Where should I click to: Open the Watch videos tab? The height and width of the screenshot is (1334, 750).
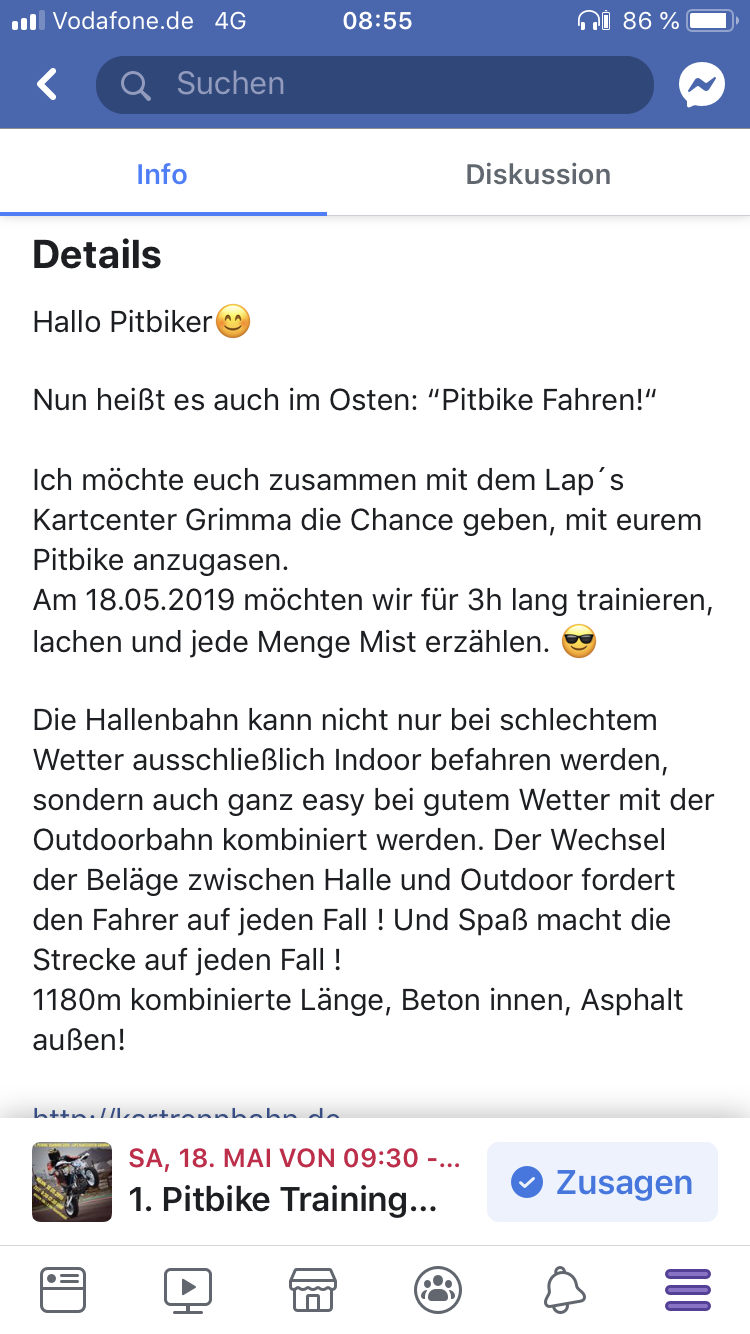(x=188, y=1290)
